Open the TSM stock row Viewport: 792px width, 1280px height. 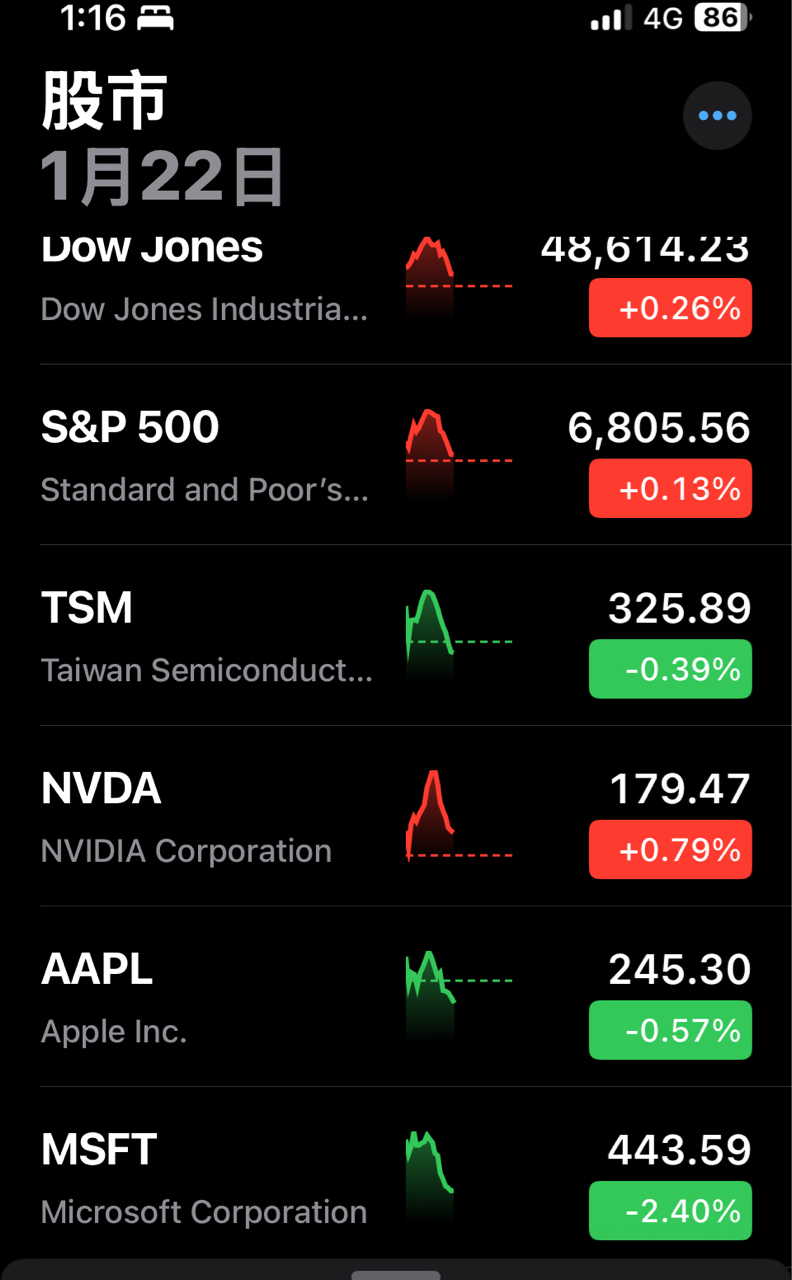[205, 637]
